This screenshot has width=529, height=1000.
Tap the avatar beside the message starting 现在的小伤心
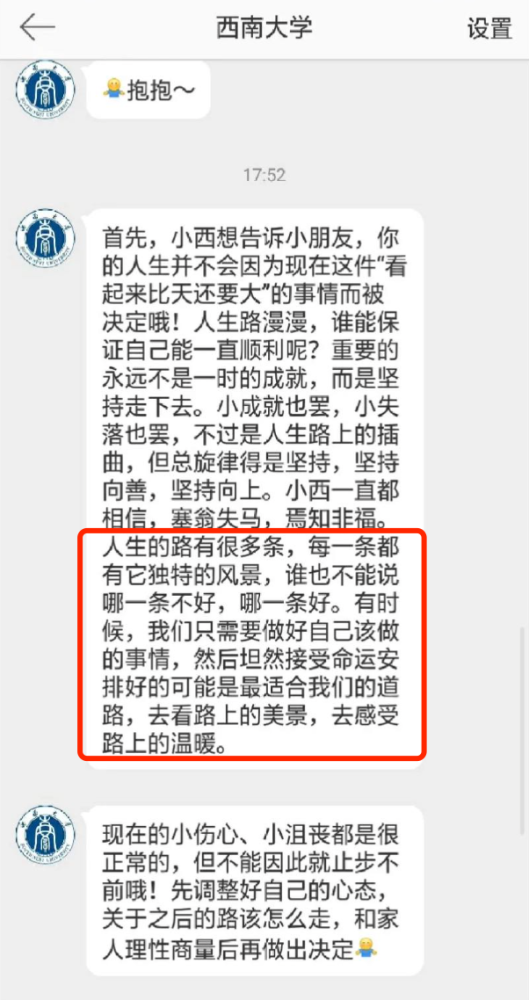pos(45,835)
